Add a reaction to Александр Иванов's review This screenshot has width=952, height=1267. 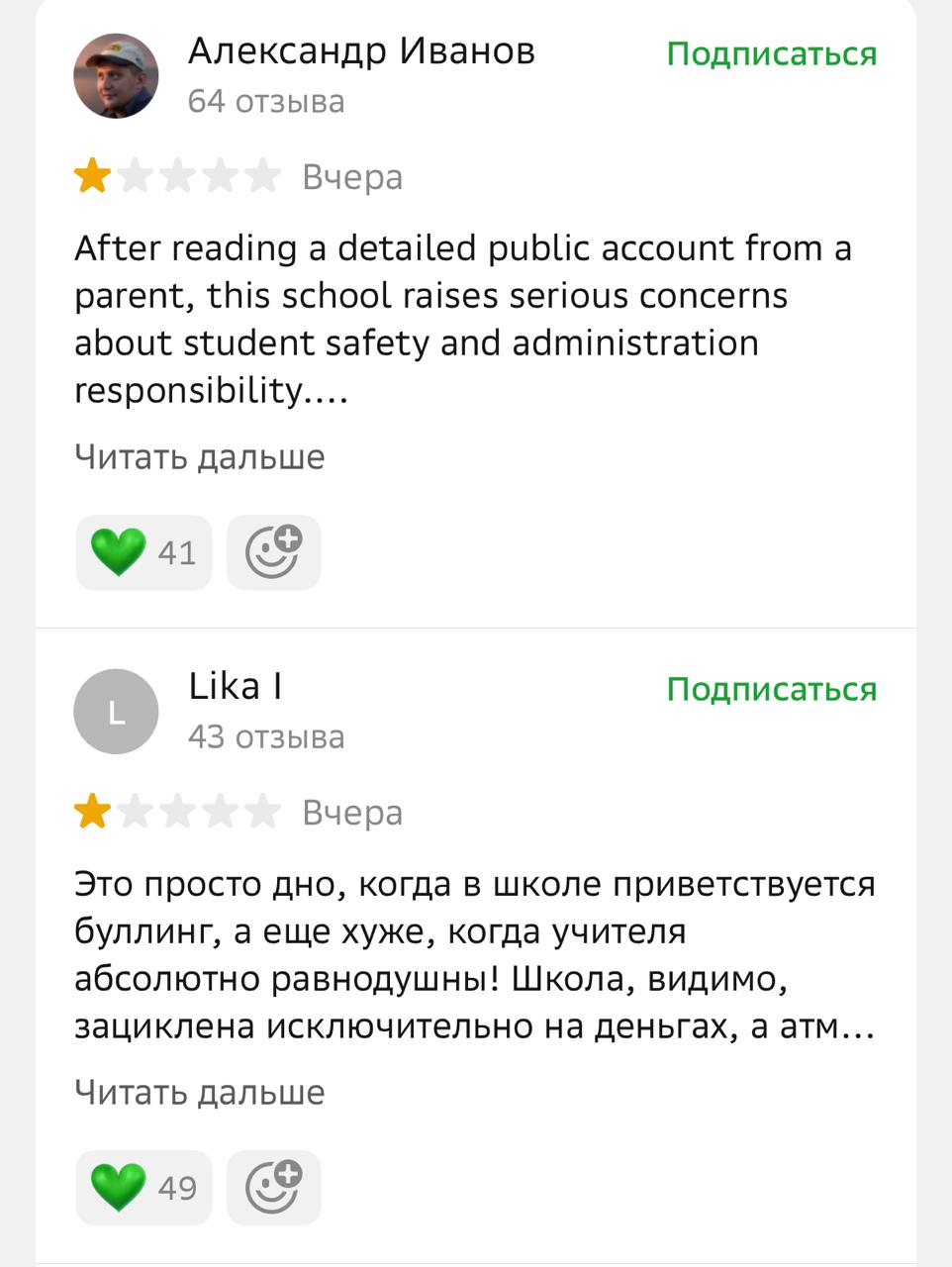pos(273,552)
